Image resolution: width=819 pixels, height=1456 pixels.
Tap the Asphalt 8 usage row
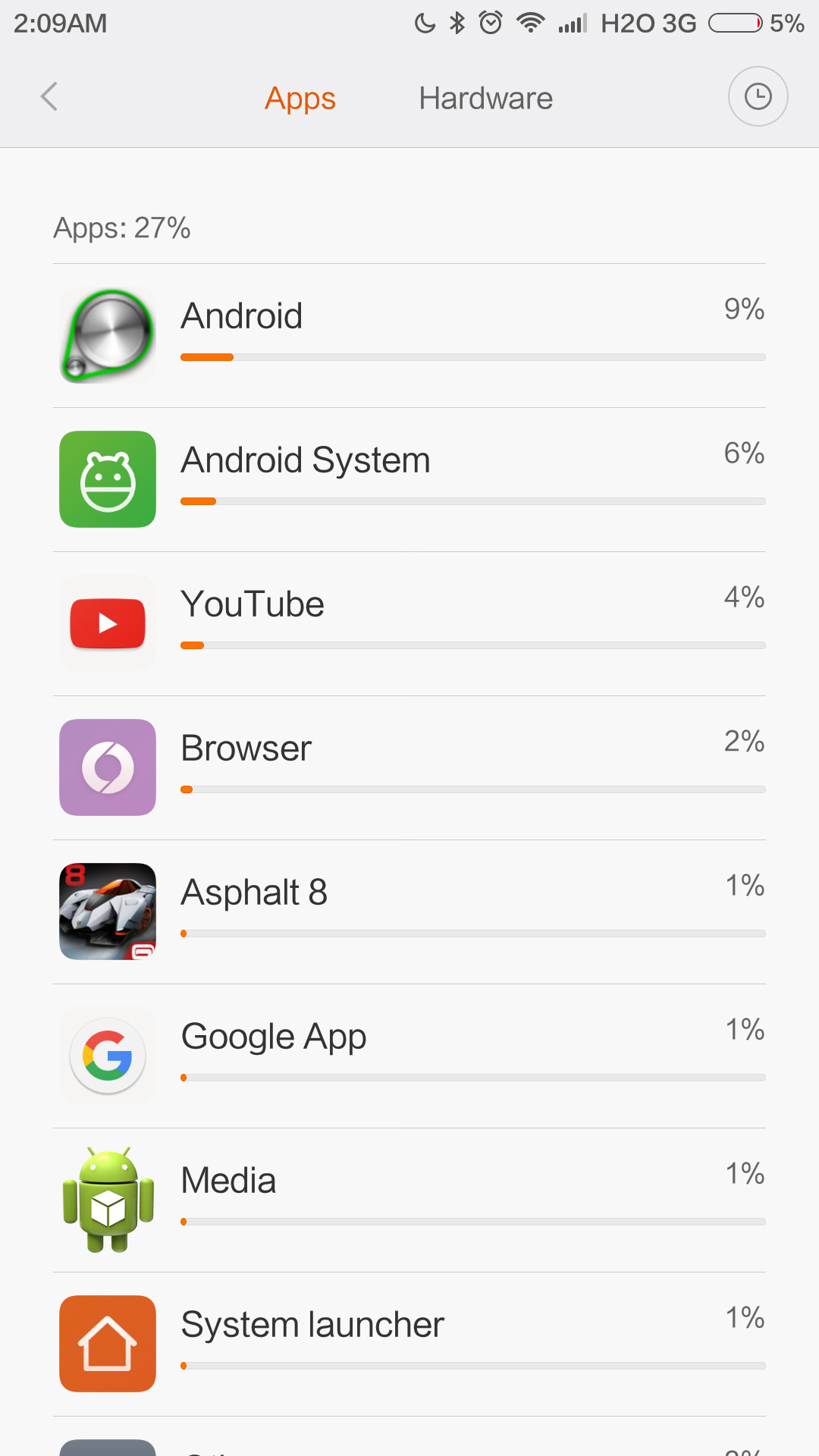tap(409, 912)
